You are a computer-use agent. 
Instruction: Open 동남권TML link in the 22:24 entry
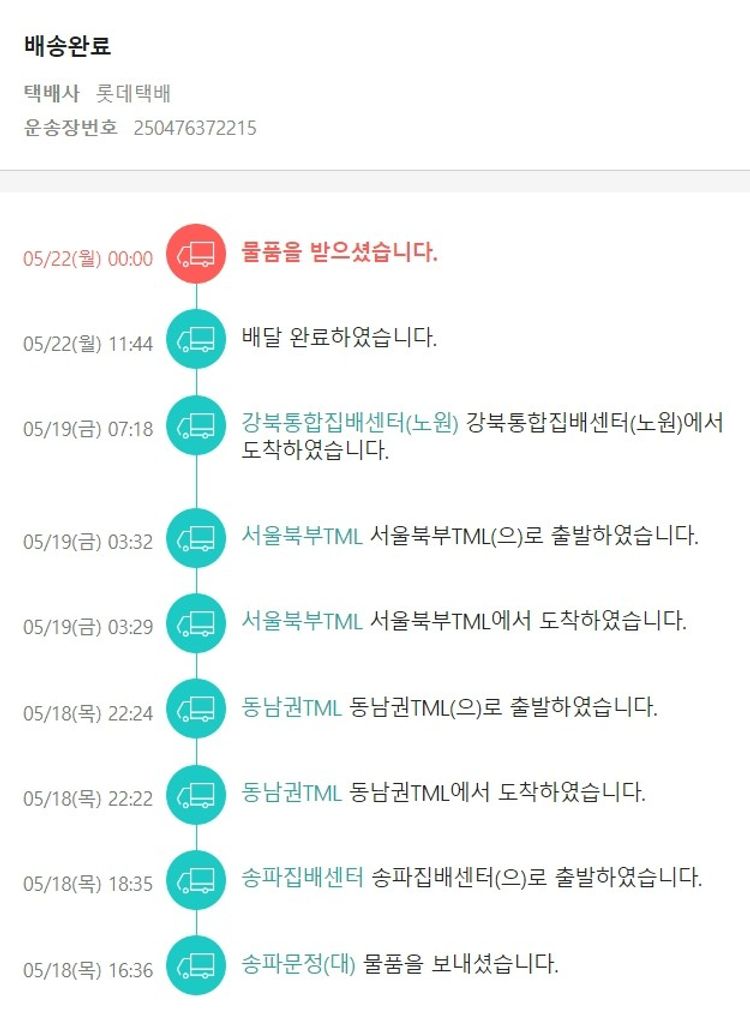click(292, 708)
